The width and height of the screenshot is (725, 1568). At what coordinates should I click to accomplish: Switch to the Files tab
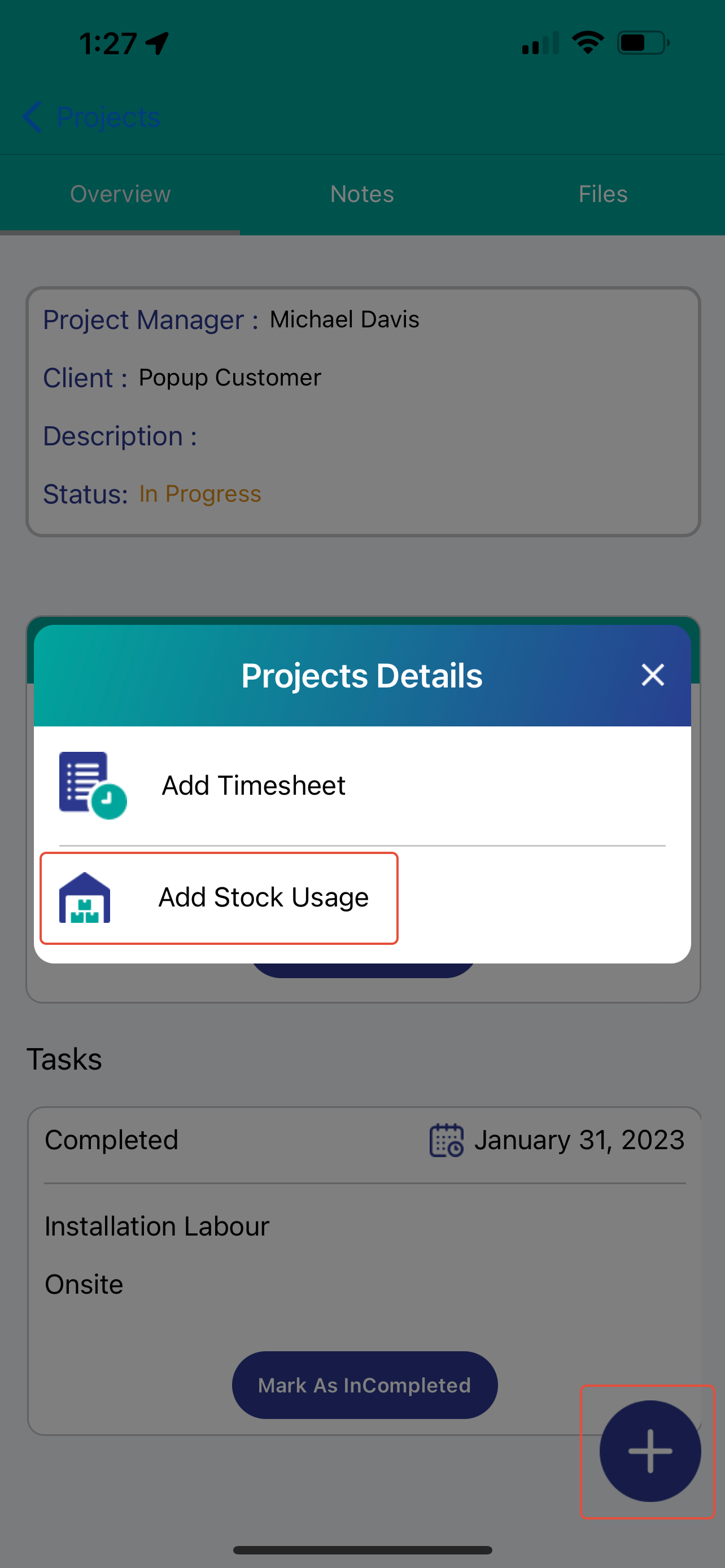pyautogui.click(x=602, y=194)
